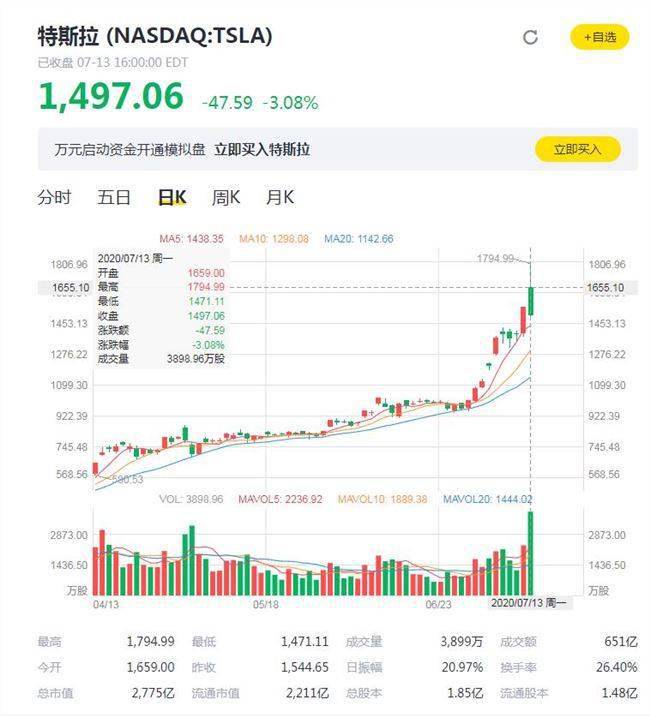This screenshot has width=650, height=717.
Task: Switch to the 分时 chart tab
Action: [x=54, y=197]
